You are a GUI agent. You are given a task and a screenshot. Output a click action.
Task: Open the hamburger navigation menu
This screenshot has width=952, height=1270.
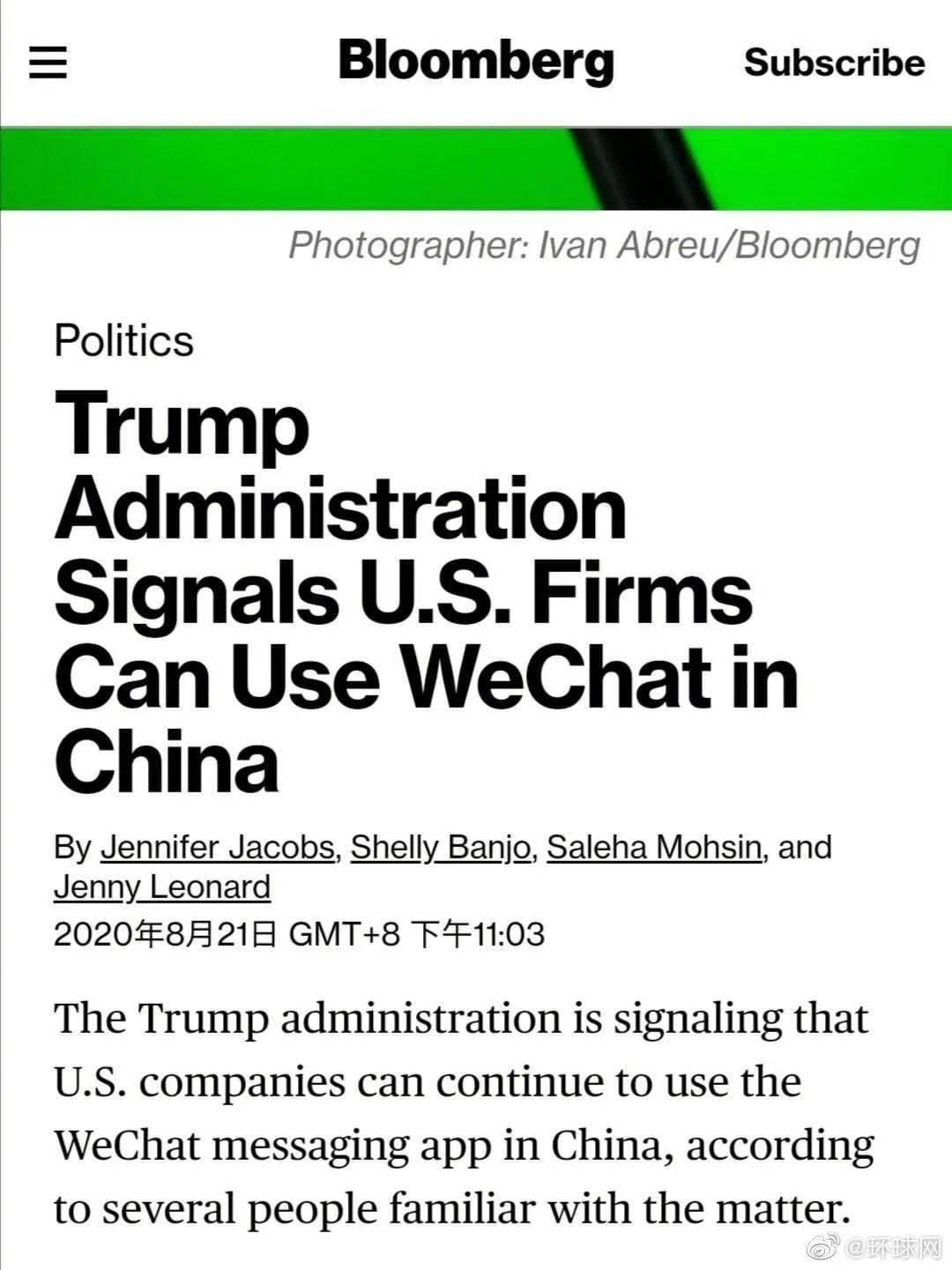pyautogui.click(x=48, y=63)
